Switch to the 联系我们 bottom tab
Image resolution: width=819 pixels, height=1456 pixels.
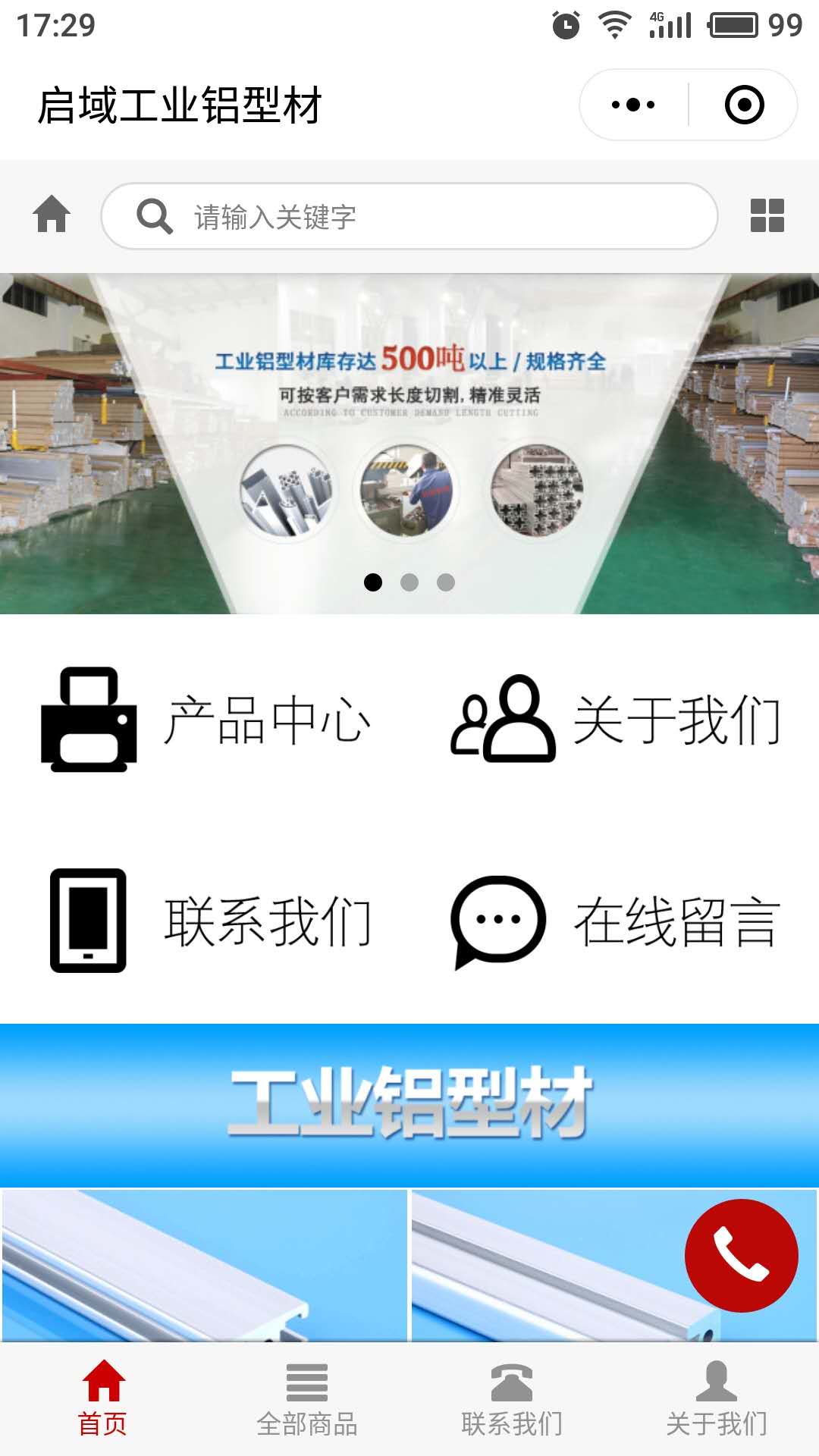[512, 1399]
